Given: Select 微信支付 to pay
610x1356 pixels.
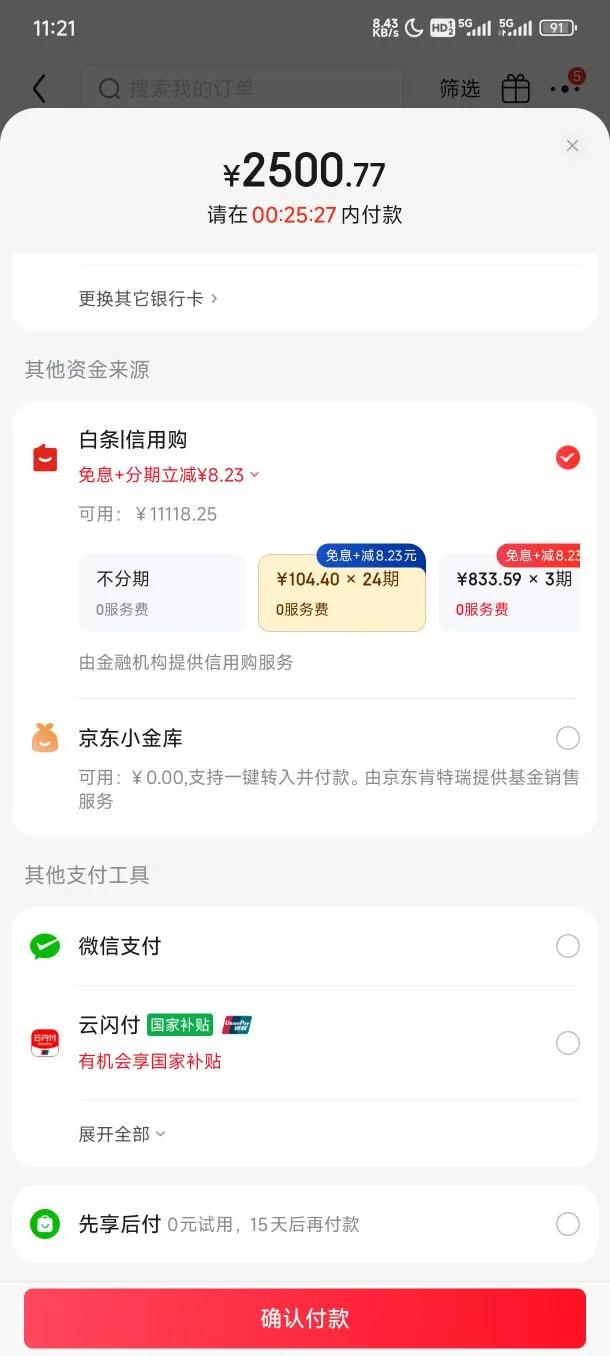Looking at the screenshot, I should pos(567,946).
